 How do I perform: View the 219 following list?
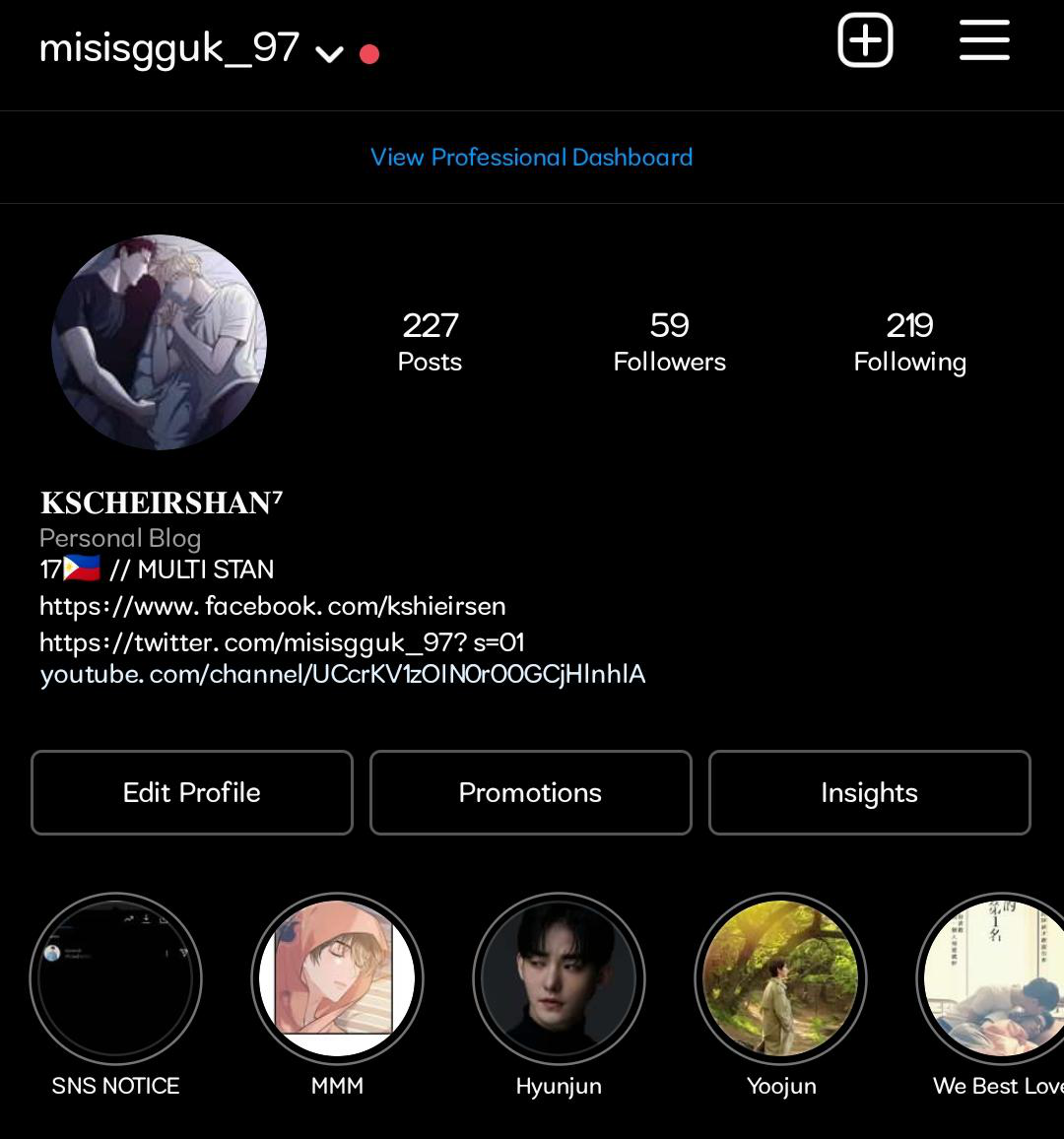tap(909, 342)
